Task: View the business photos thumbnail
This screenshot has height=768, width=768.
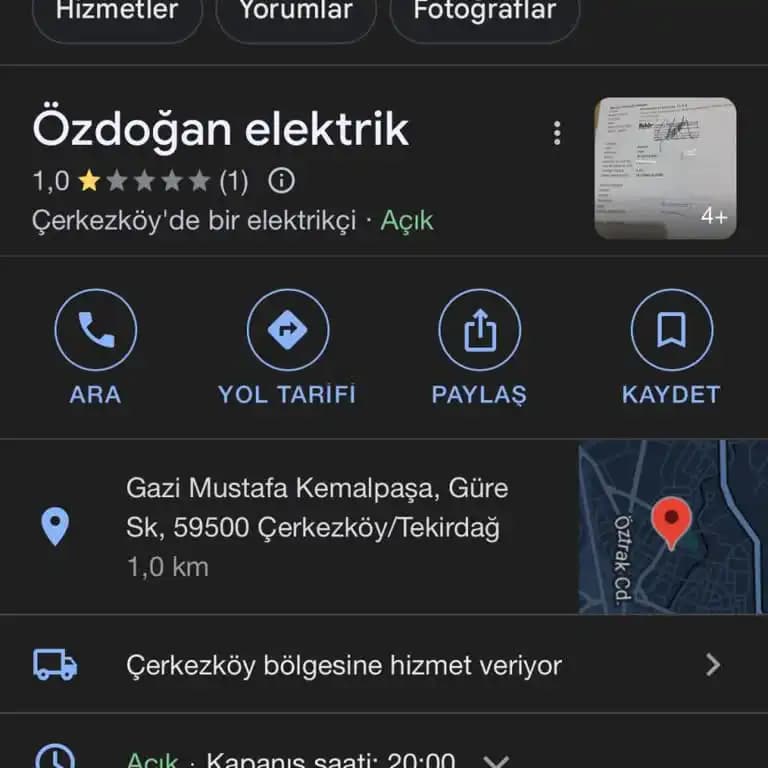Action: point(665,168)
